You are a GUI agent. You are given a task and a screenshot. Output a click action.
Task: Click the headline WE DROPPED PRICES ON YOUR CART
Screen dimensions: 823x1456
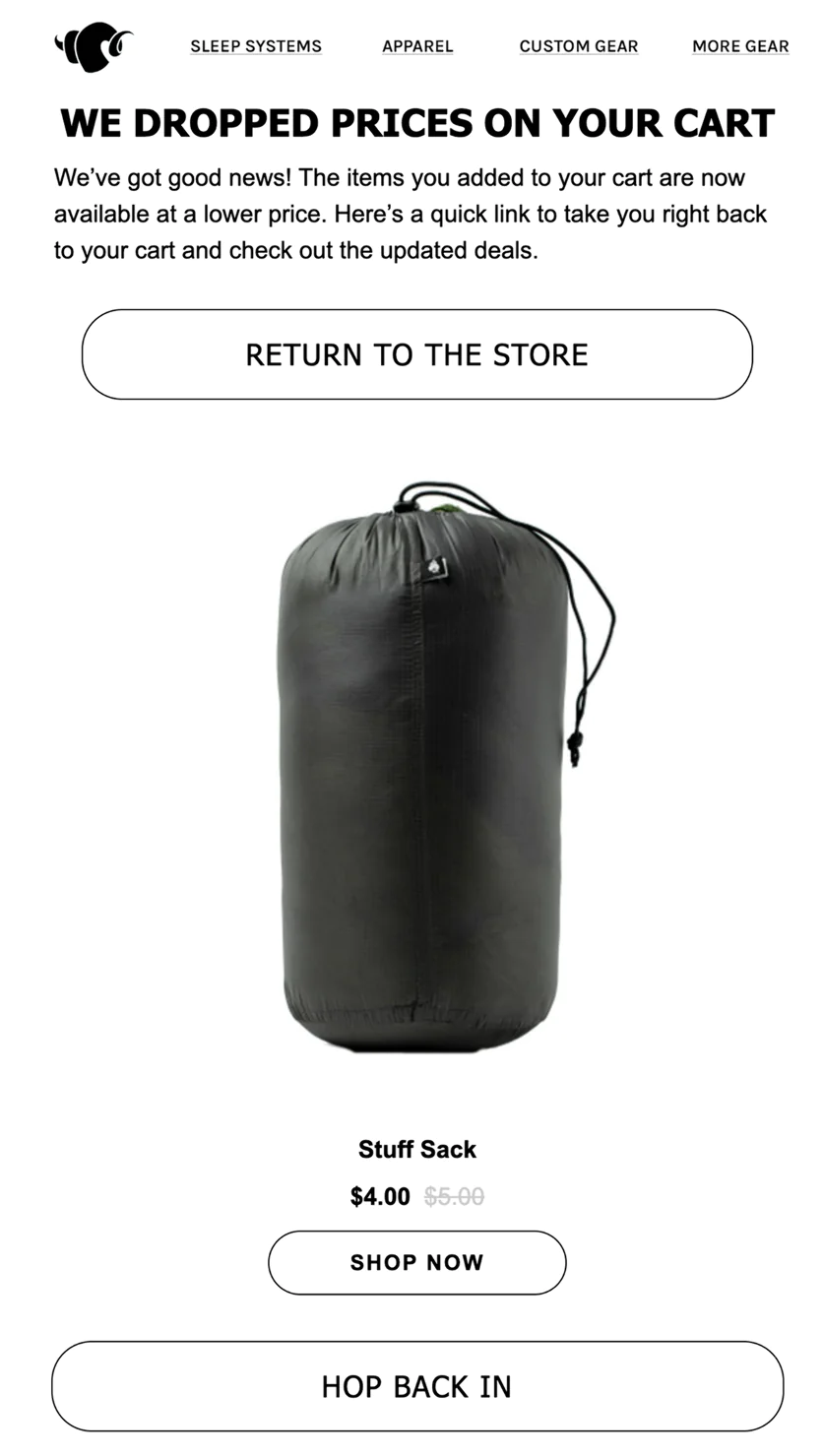[416, 123]
